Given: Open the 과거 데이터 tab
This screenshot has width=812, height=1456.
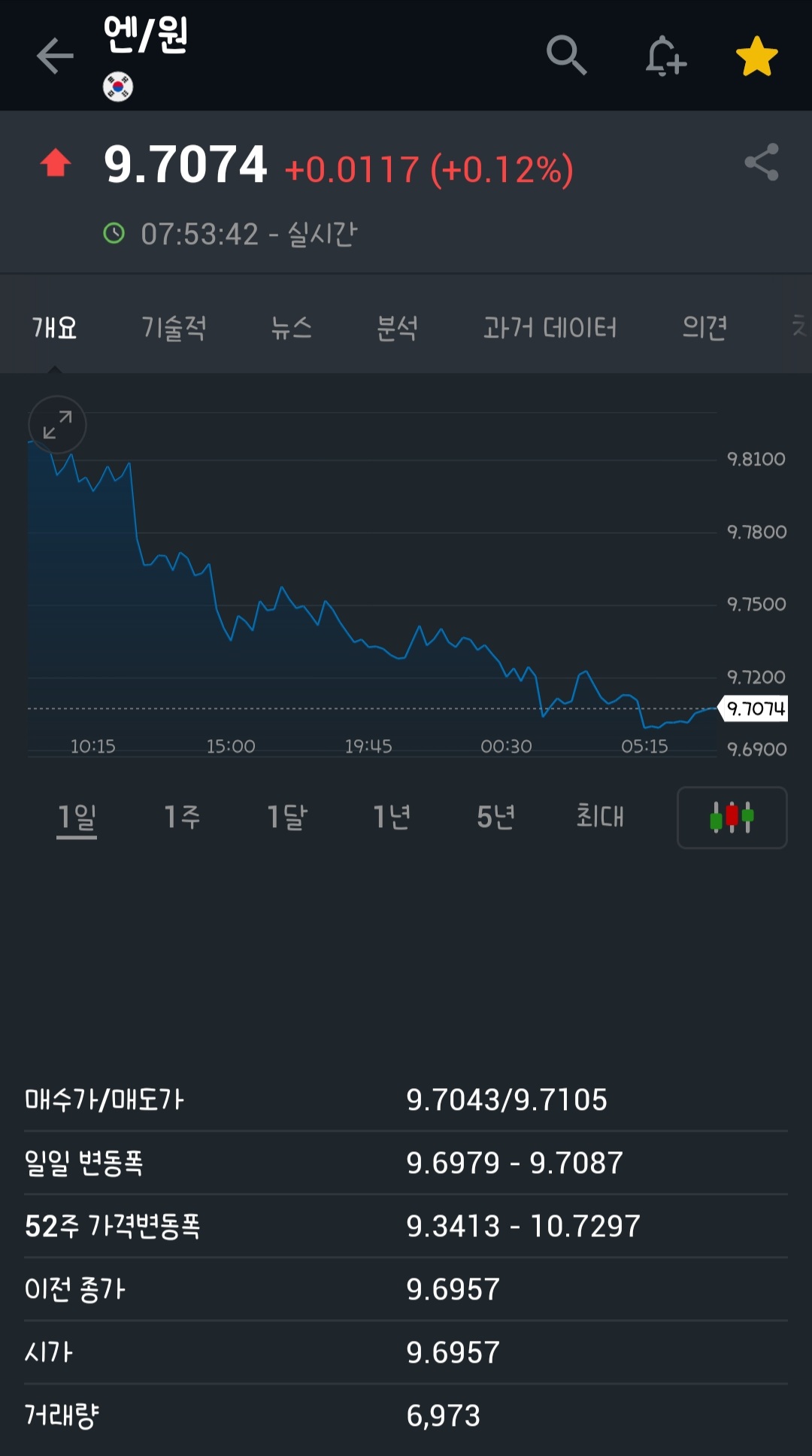Looking at the screenshot, I should [550, 328].
